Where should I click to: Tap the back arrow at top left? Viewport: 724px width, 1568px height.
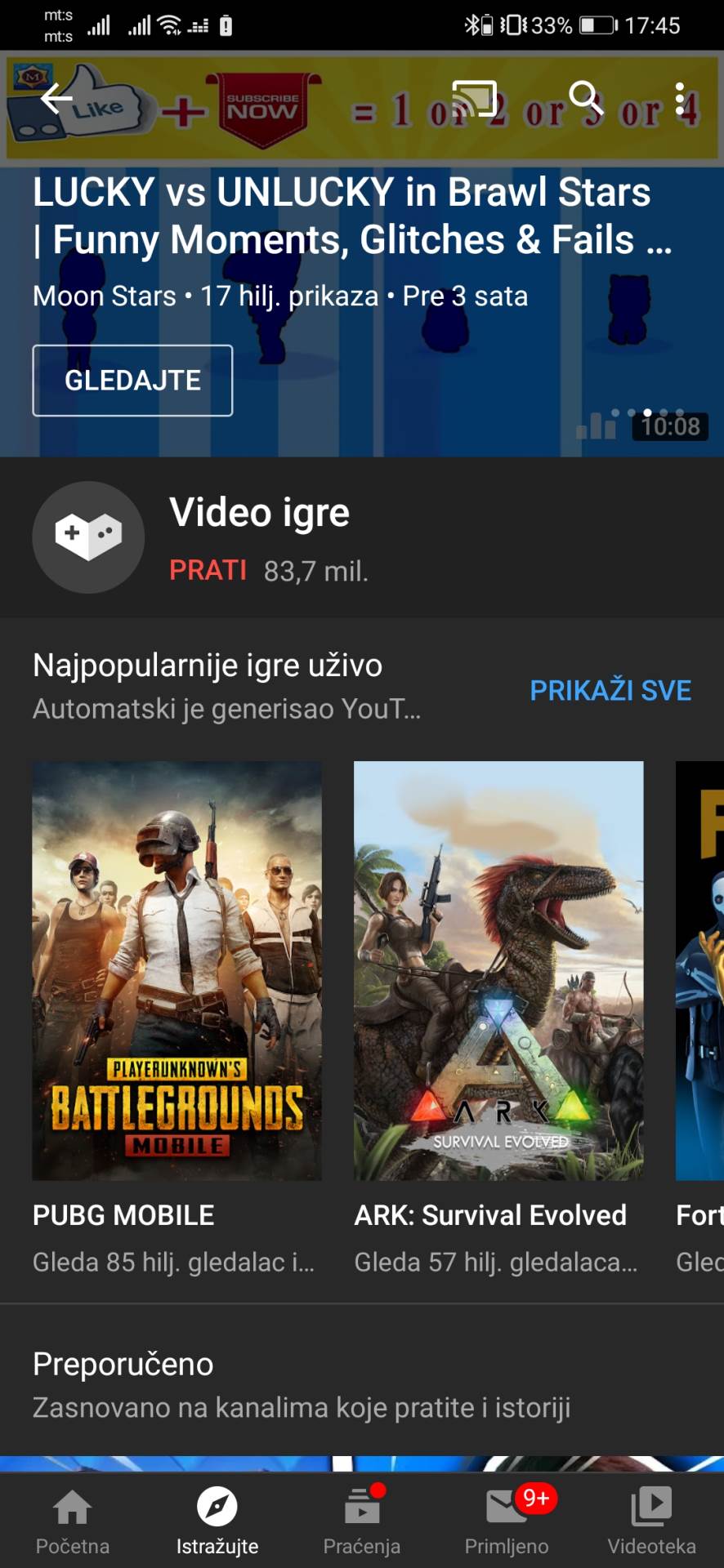(x=55, y=98)
